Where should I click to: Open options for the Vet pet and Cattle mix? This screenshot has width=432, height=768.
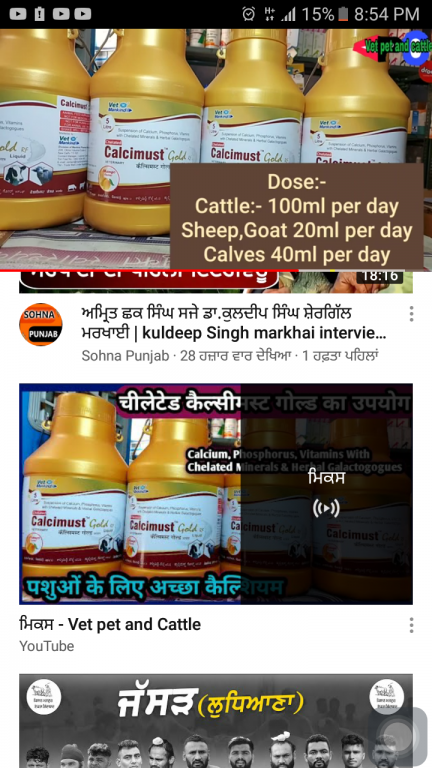pos(411,625)
